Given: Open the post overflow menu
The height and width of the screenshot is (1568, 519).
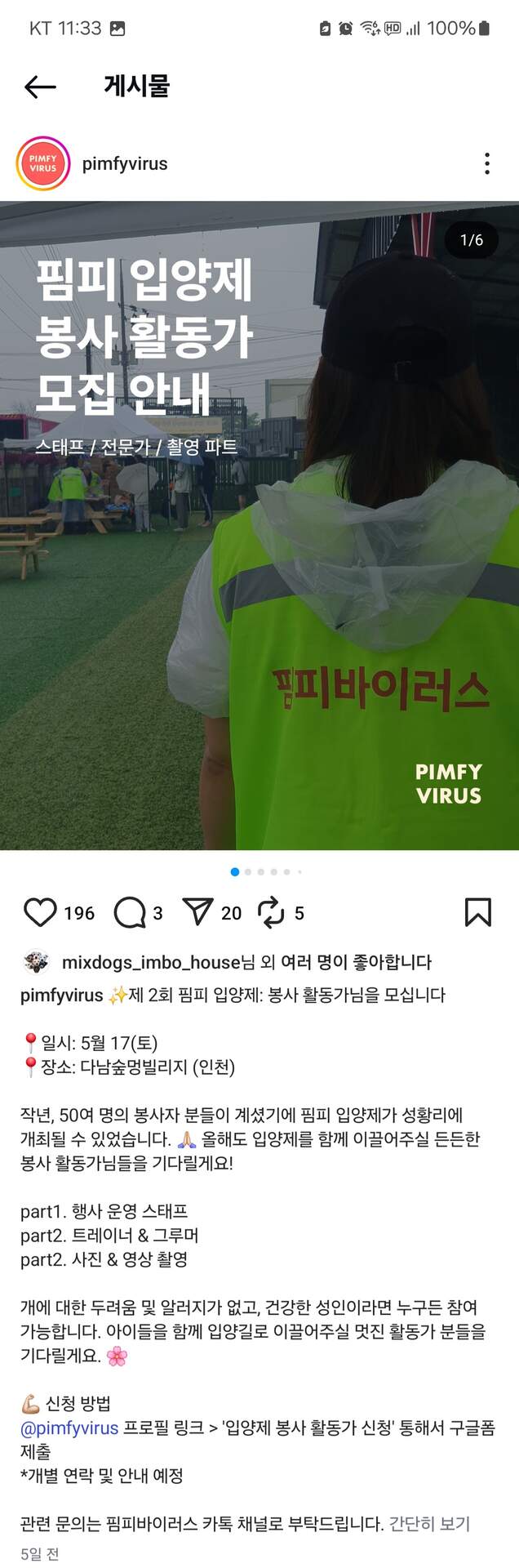Looking at the screenshot, I should tap(487, 163).
